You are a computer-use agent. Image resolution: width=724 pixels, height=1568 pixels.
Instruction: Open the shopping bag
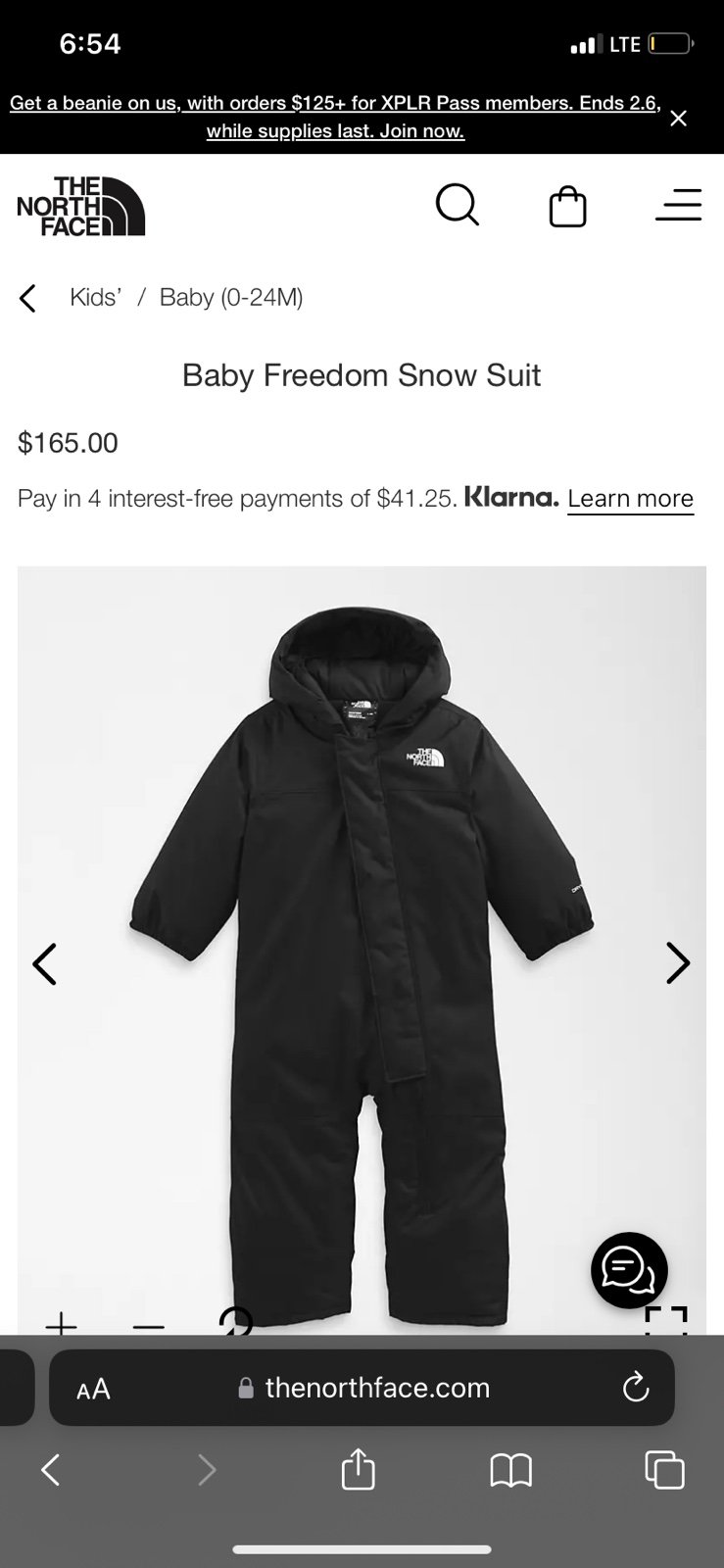tap(567, 206)
